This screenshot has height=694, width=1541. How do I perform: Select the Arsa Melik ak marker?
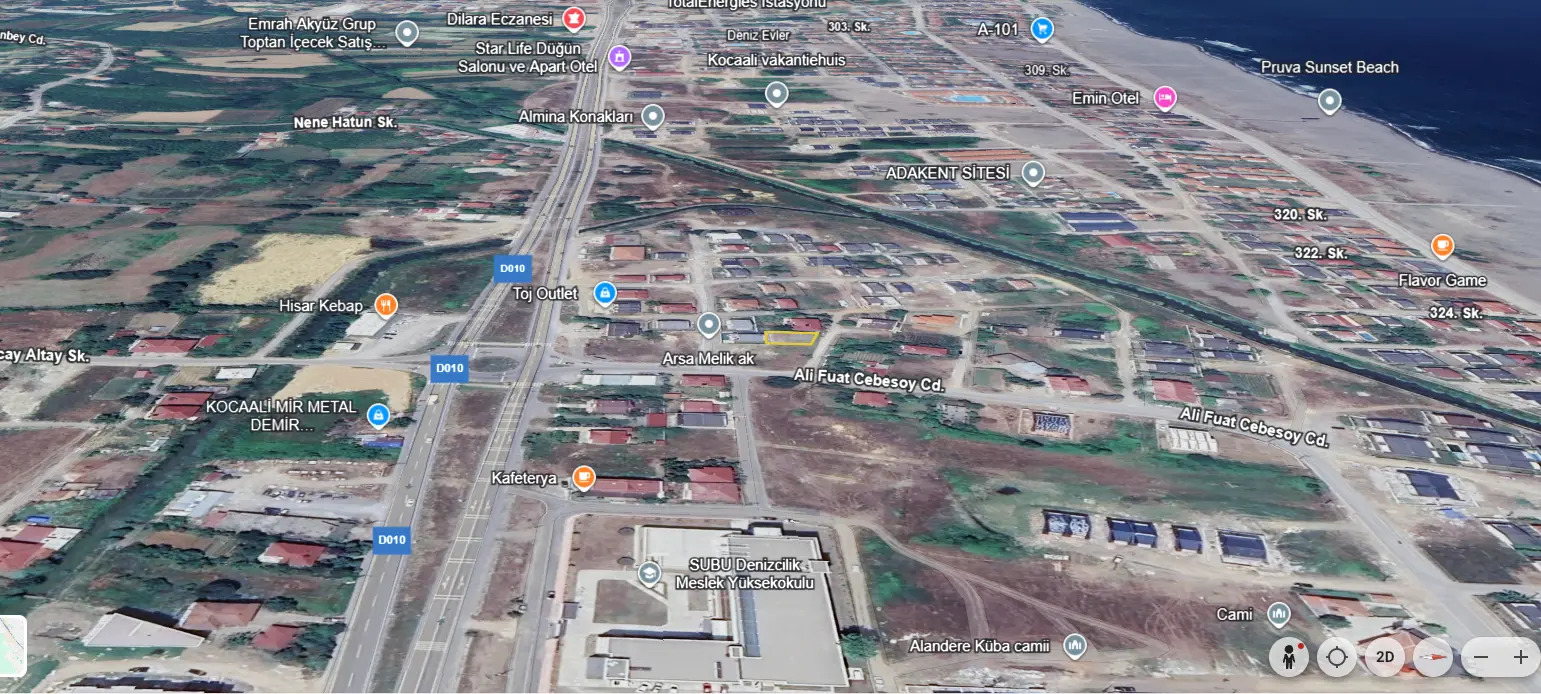click(x=709, y=323)
